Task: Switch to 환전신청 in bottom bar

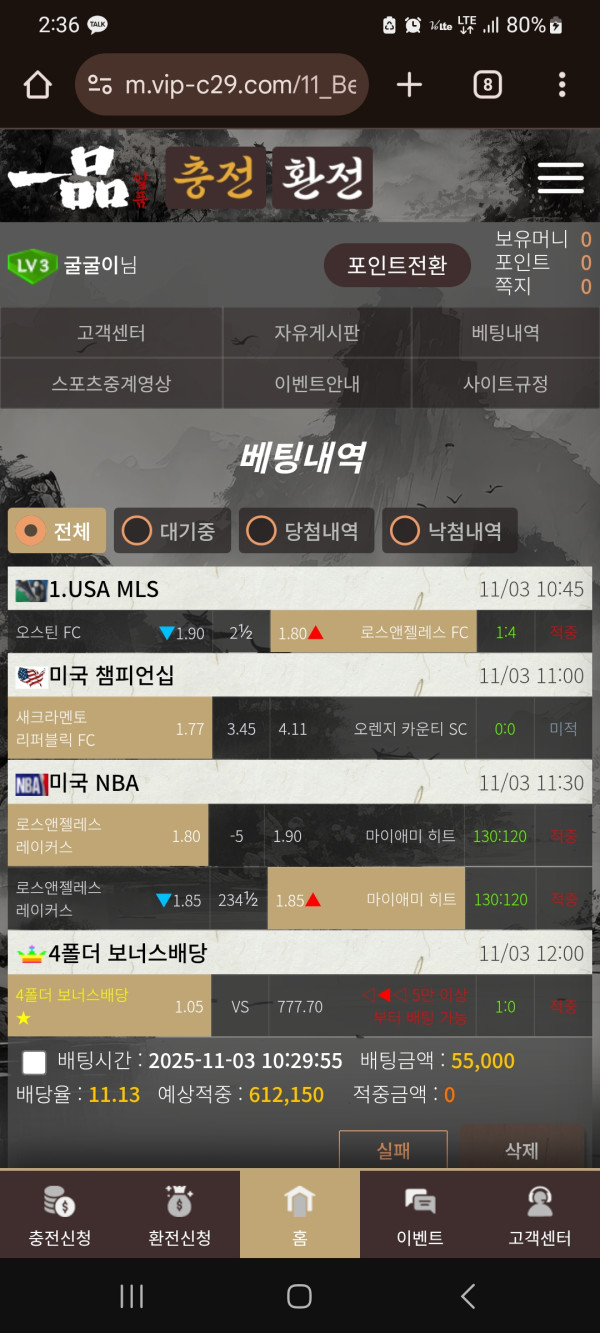Action: click(180, 1214)
